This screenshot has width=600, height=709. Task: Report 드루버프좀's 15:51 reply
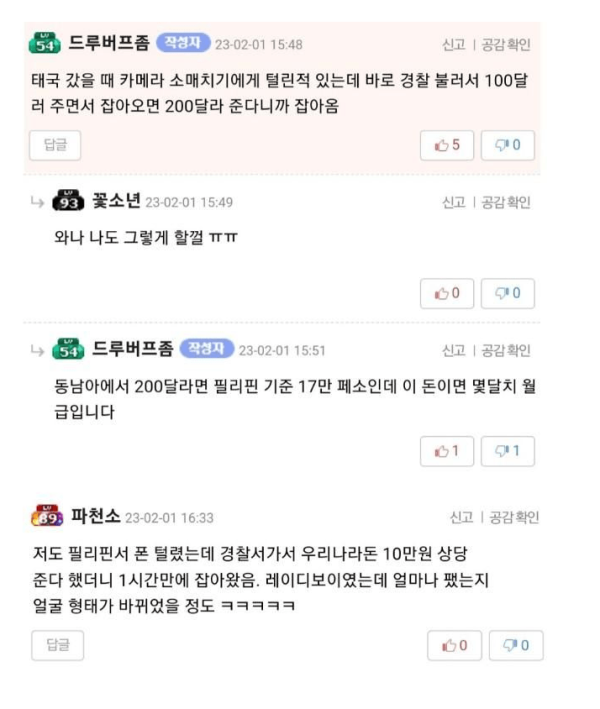453,350
